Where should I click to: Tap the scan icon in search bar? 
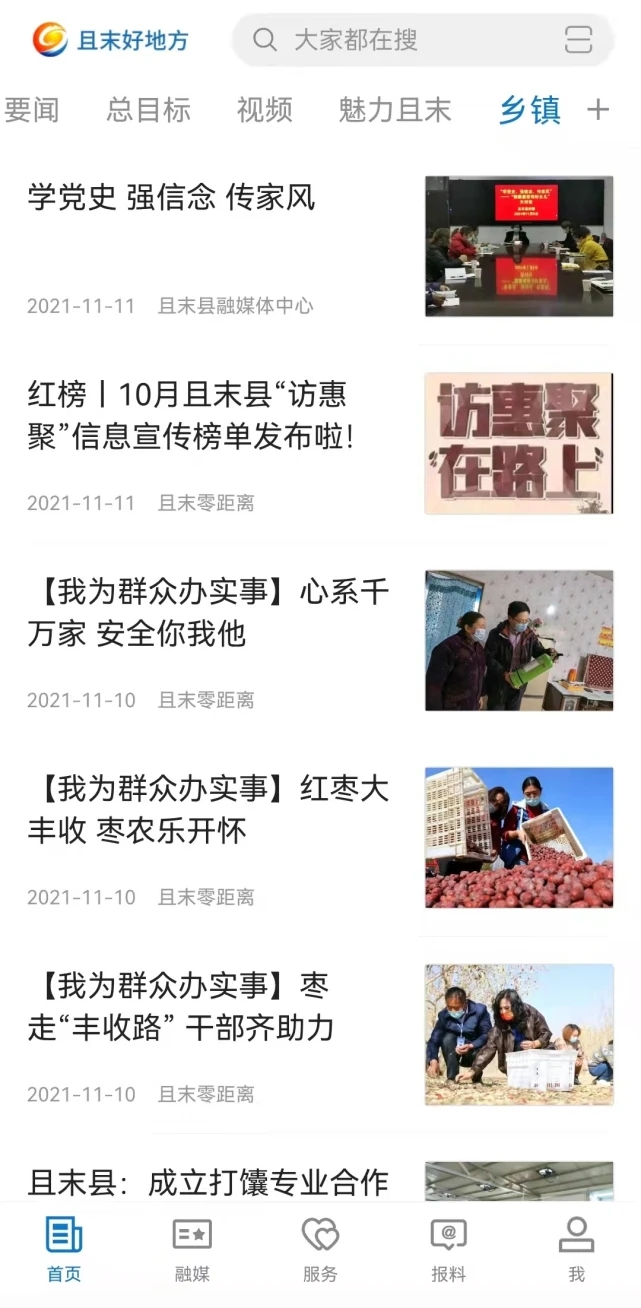(578, 40)
